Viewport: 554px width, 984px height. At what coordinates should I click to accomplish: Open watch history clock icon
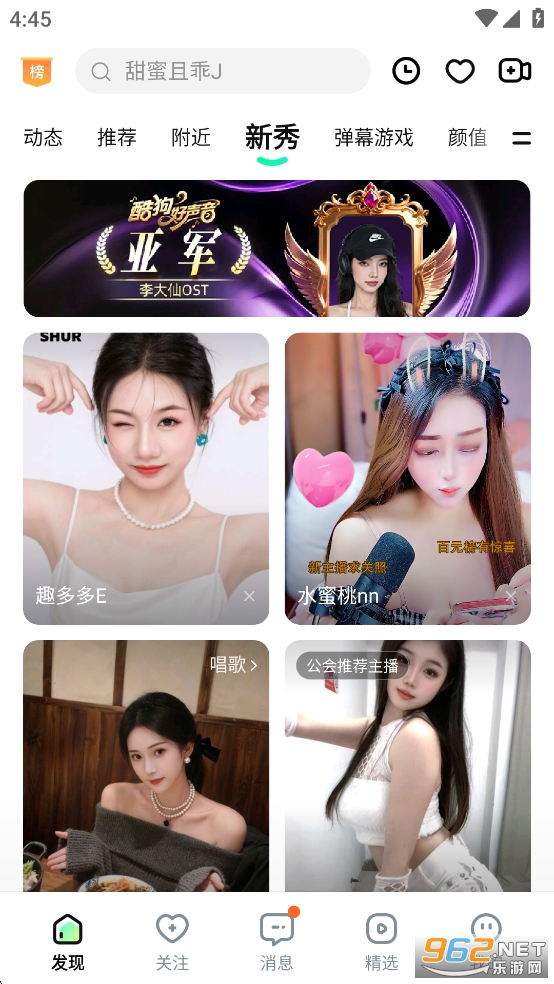coord(406,71)
